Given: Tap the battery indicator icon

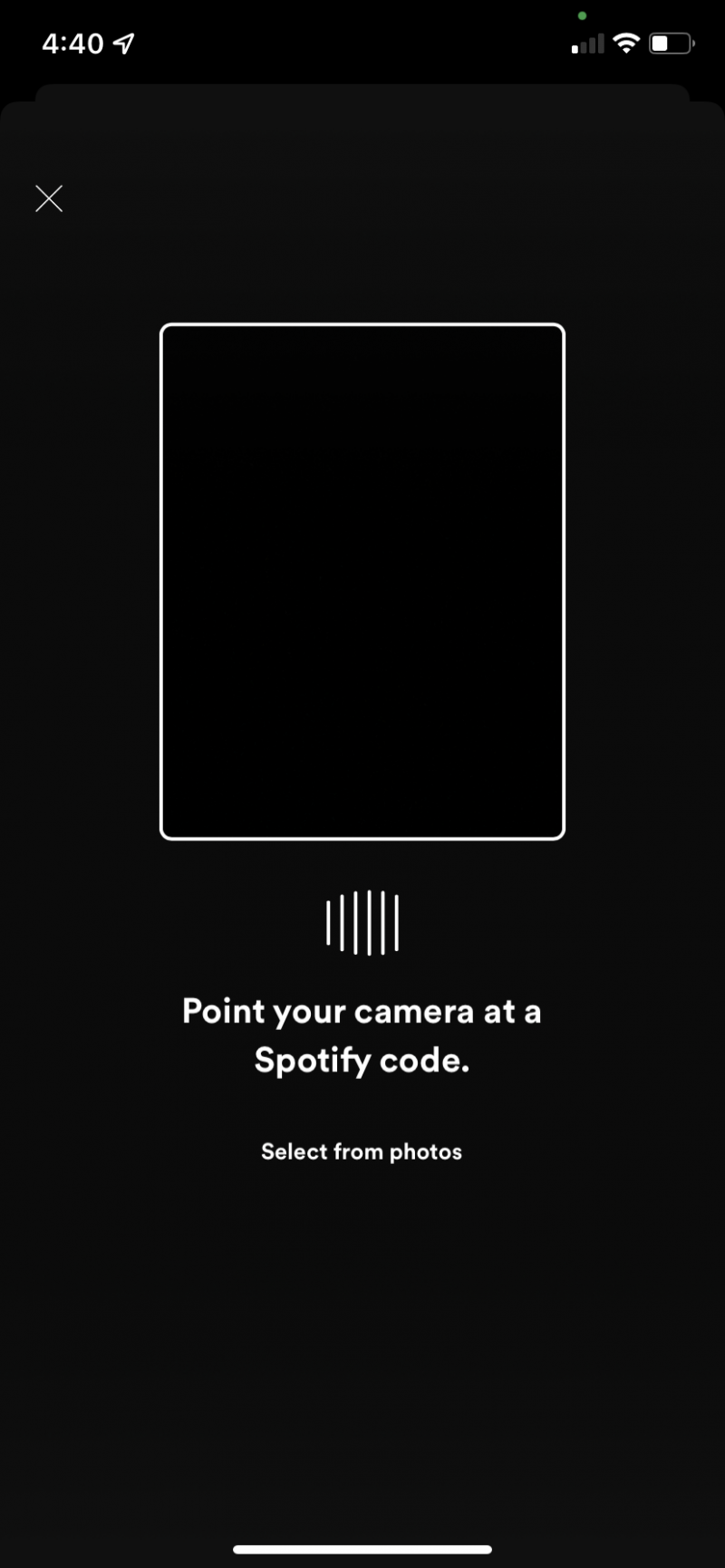Looking at the screenshot, I should (670, 42).
